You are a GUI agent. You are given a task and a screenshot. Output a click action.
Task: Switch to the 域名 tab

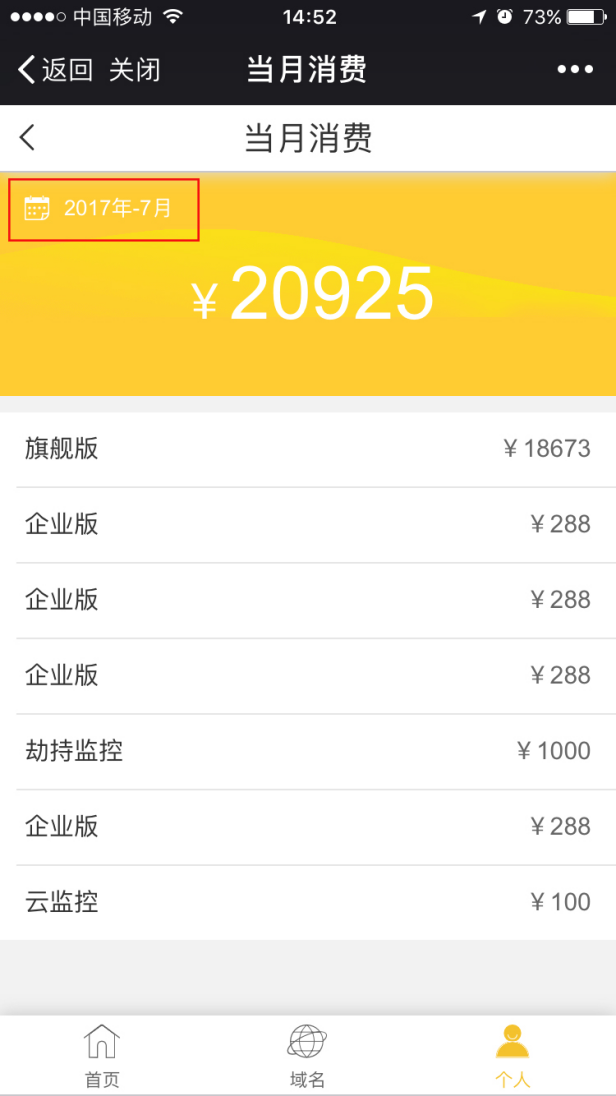click(x=307, y=1055)
